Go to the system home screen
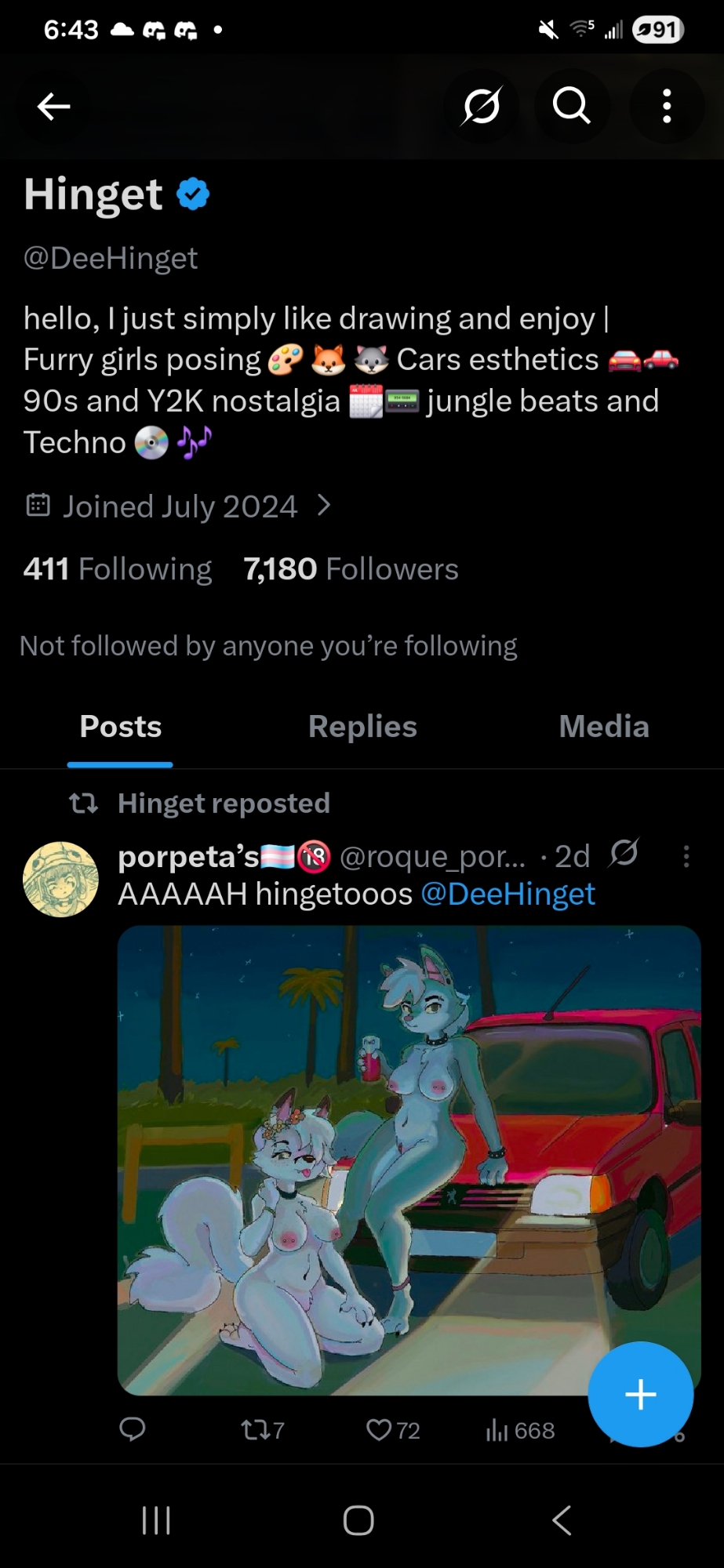This screenshot has height=1568, width=724. [358, 1521]
